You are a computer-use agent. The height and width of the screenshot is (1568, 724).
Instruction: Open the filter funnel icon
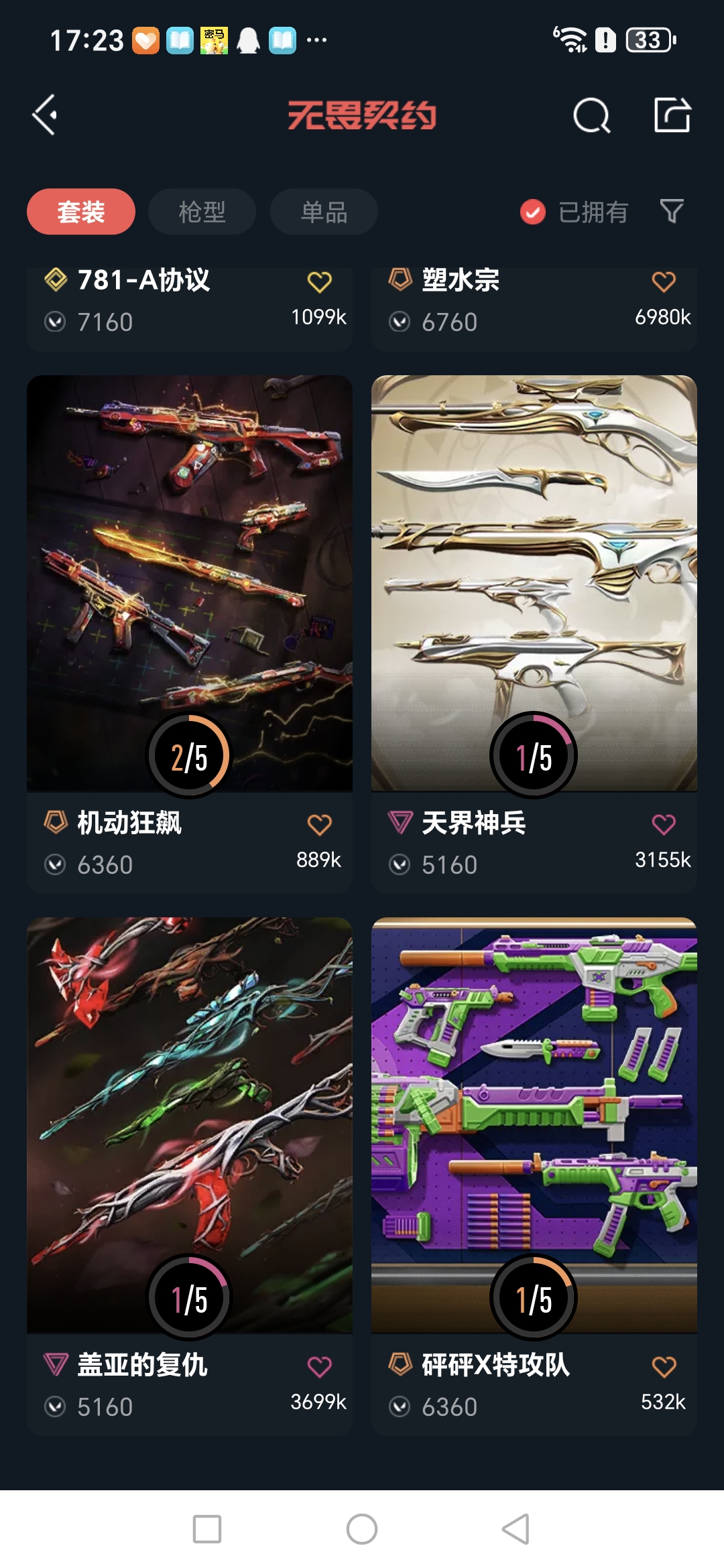[x=672, y=212]
